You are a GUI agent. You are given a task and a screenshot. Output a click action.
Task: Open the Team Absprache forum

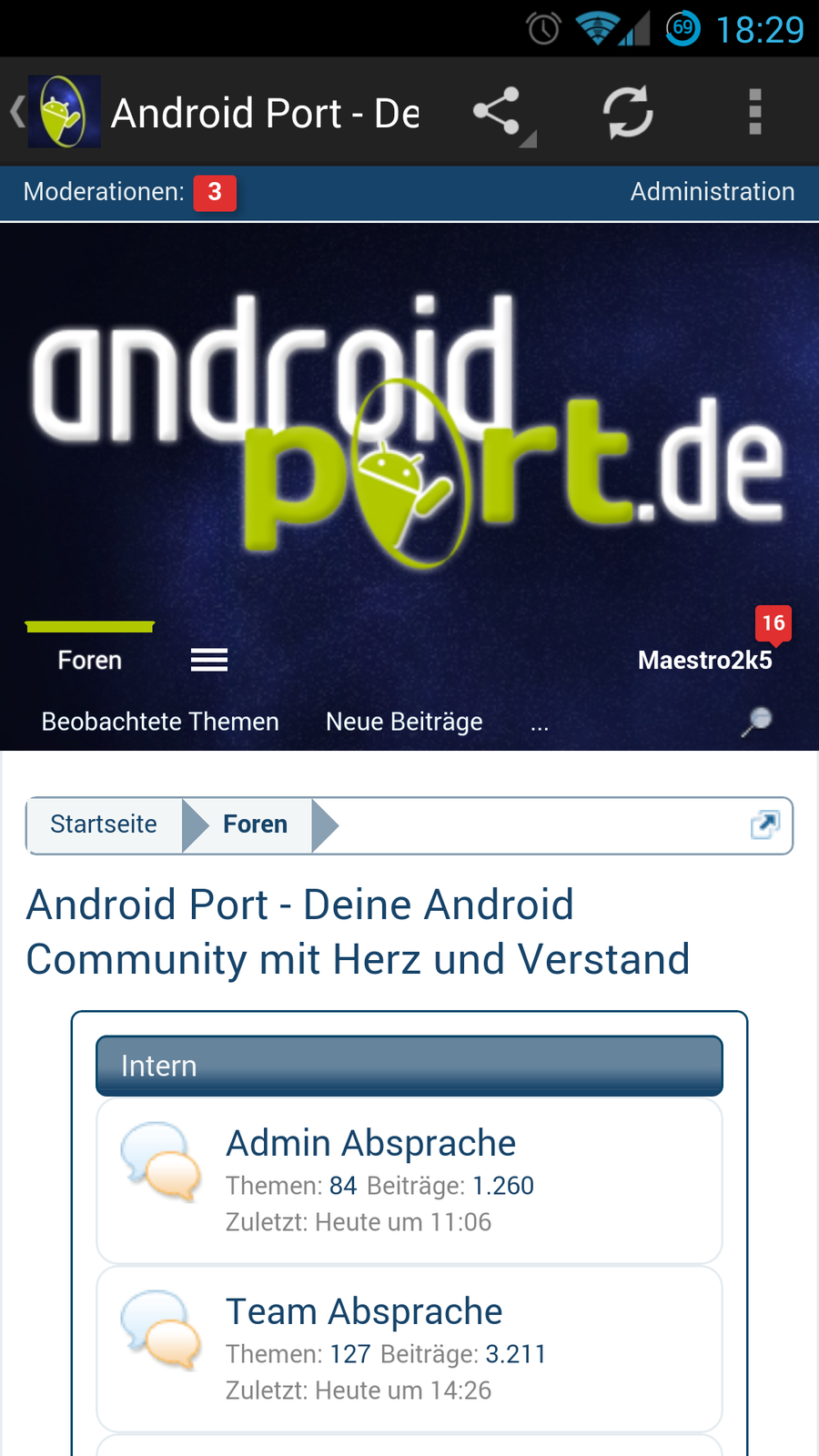click(x=364, y=1311)
